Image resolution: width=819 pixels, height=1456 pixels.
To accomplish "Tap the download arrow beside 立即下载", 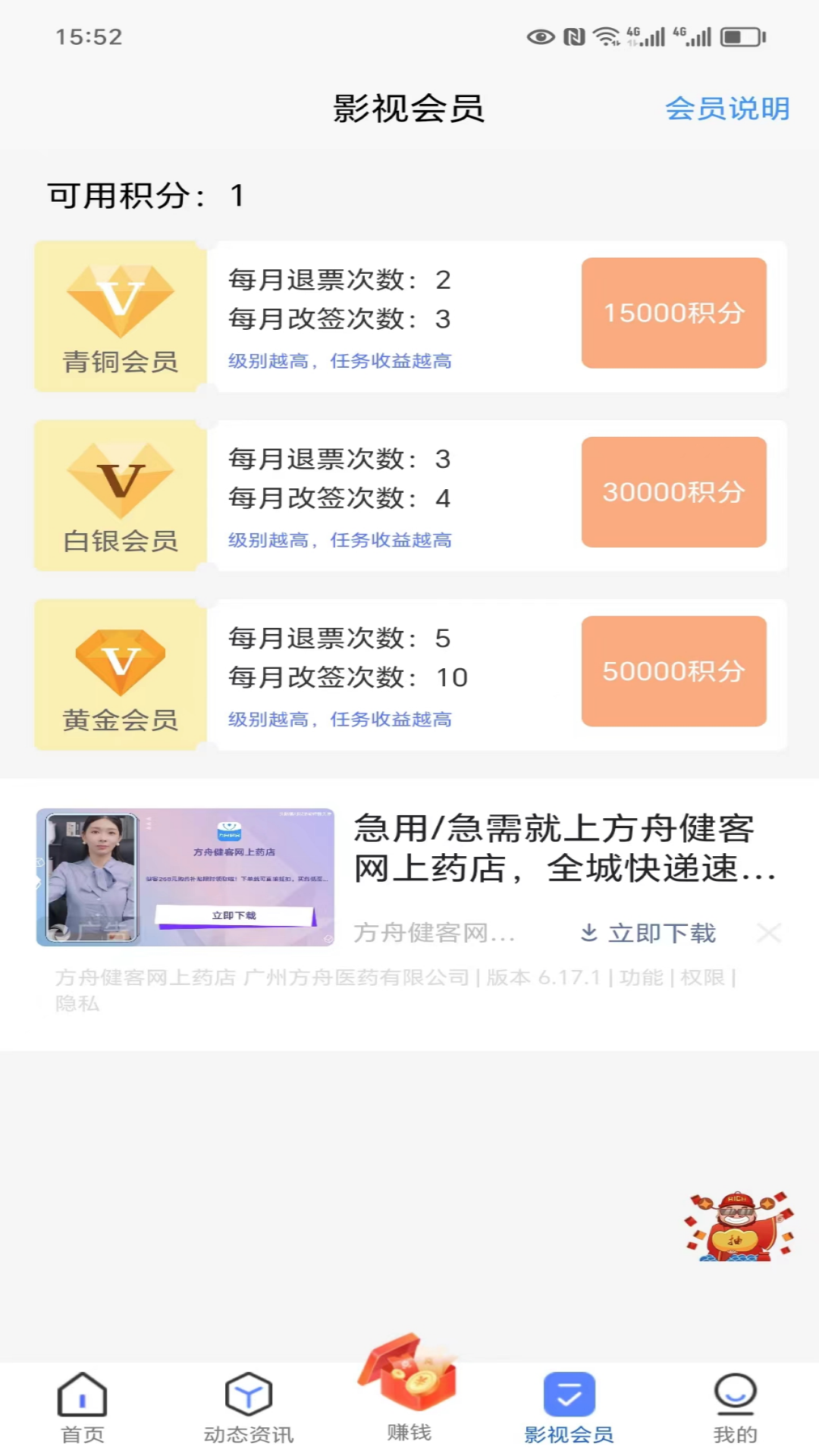I will coord(589,934).
